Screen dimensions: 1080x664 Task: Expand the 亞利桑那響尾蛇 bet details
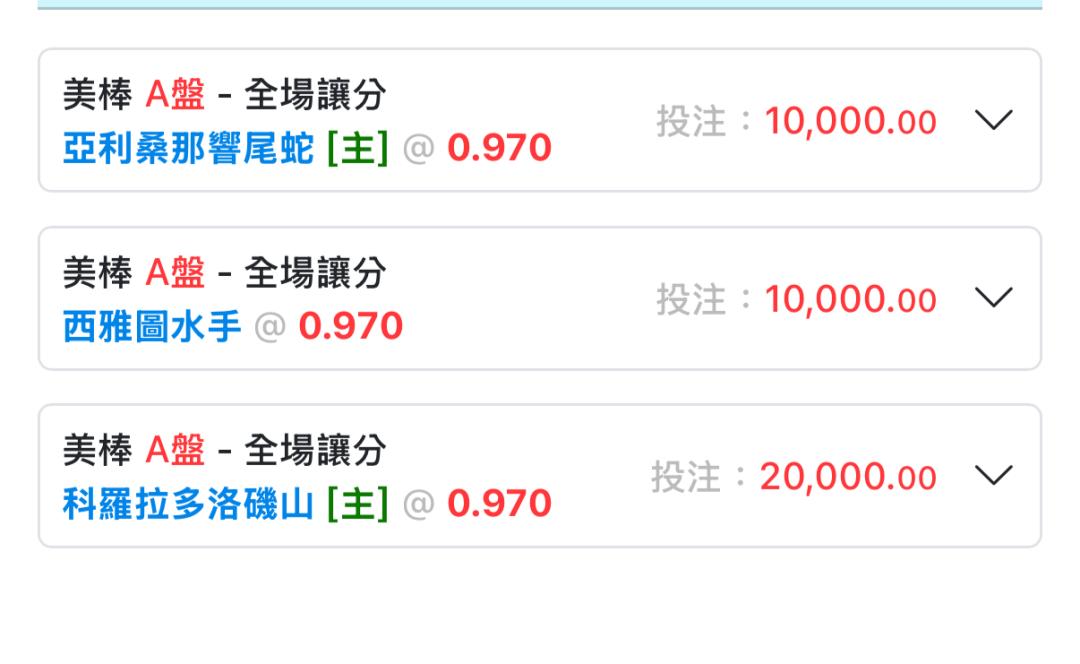tap(994, 121)
